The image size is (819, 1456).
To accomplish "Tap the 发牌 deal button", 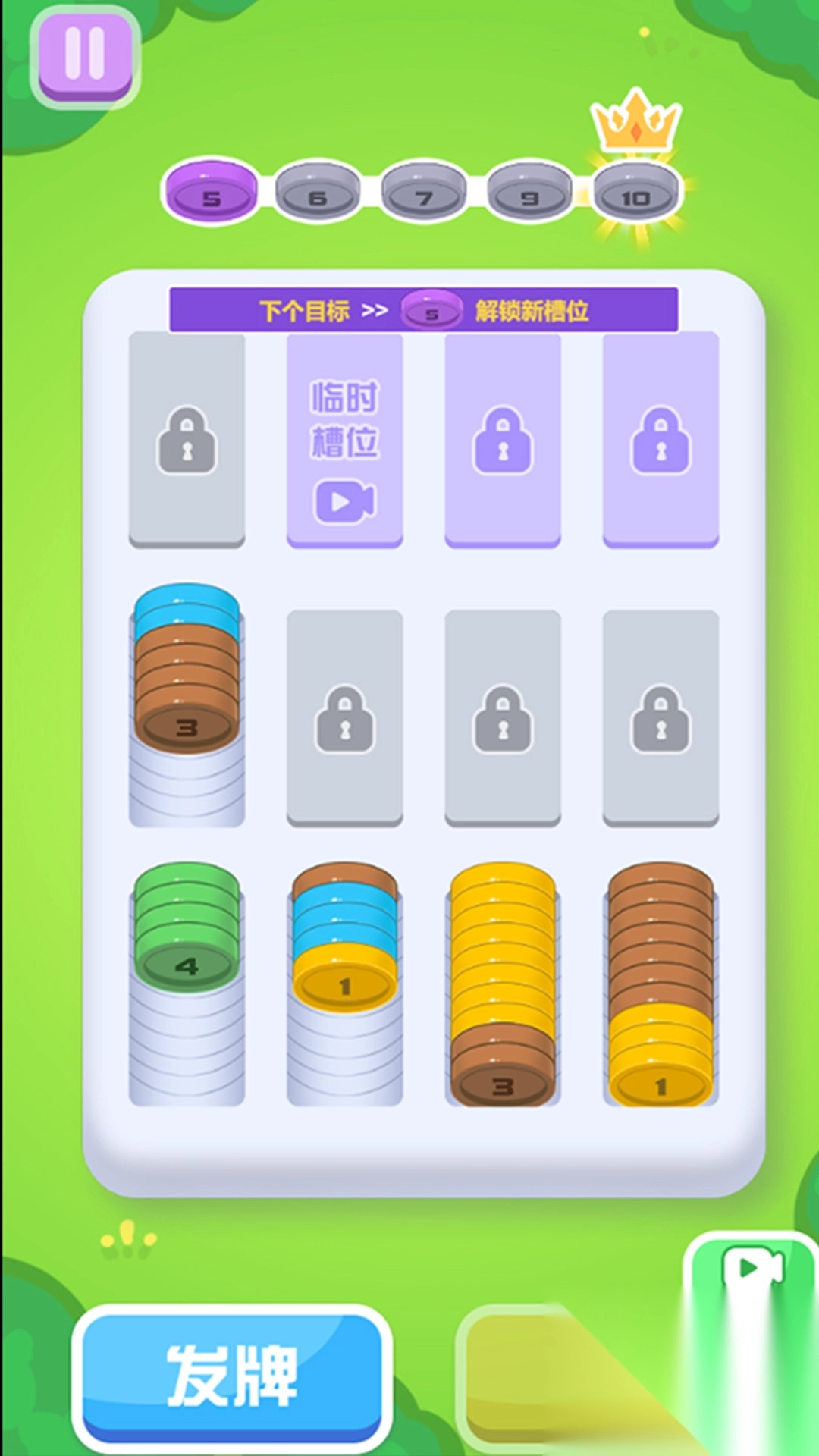I will [x=231, y=1375].
